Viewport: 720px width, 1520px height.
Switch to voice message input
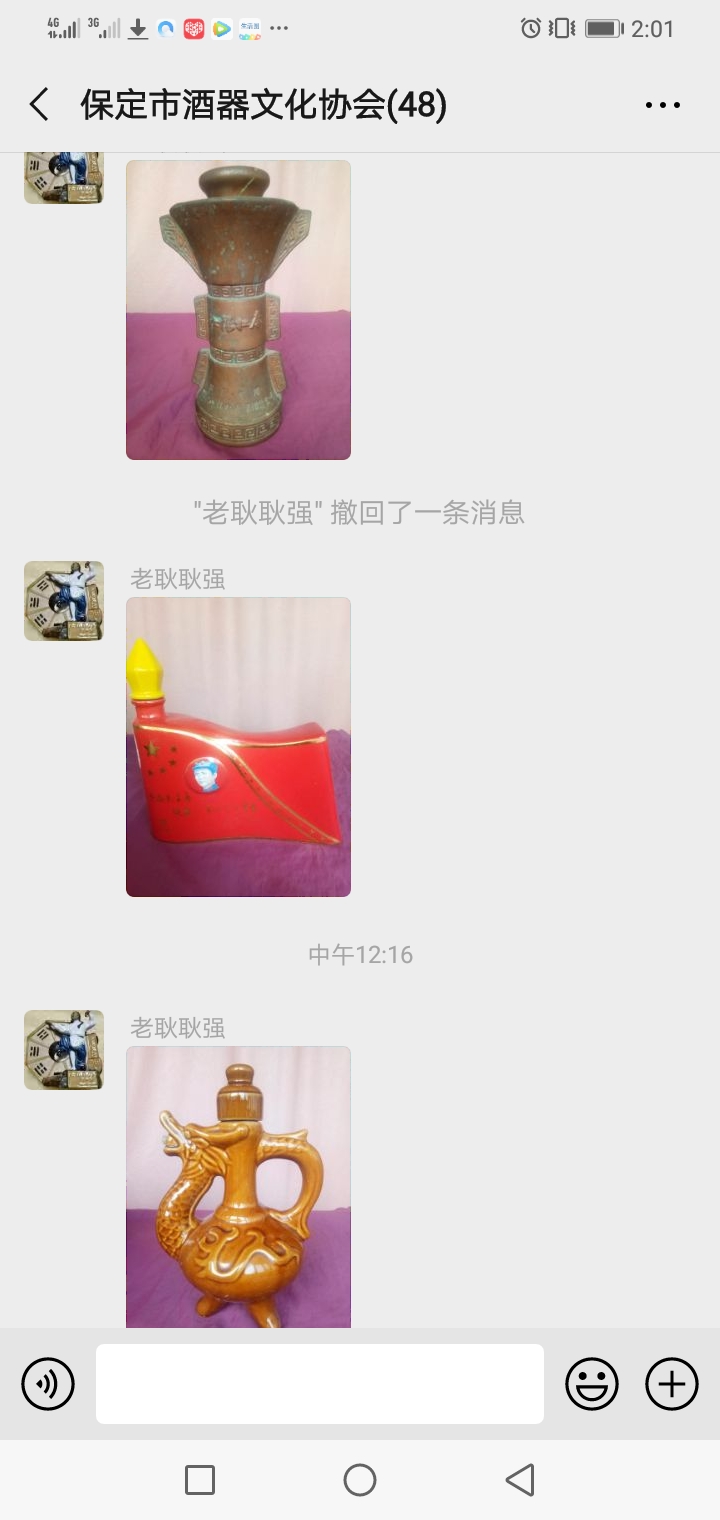coord(48,1384)
